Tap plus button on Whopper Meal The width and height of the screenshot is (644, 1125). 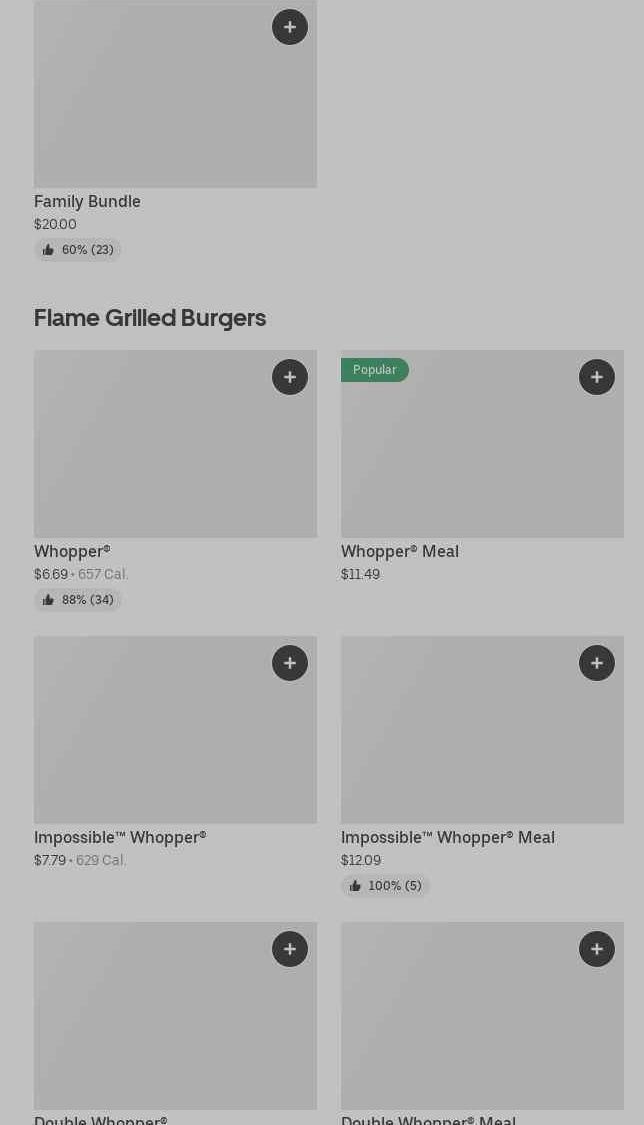[597, 377]
